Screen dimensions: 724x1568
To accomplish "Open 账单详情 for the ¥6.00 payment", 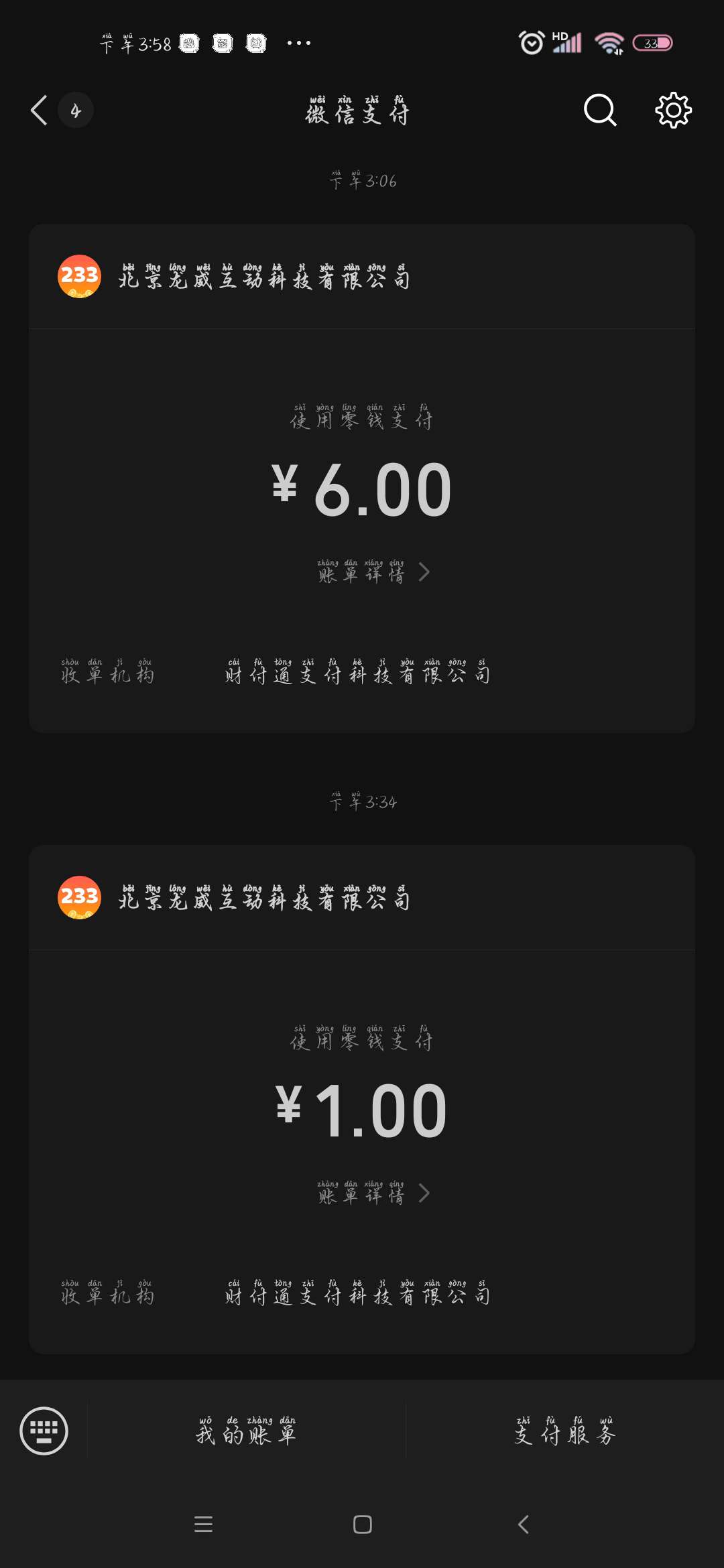I will tap(373, 572).
